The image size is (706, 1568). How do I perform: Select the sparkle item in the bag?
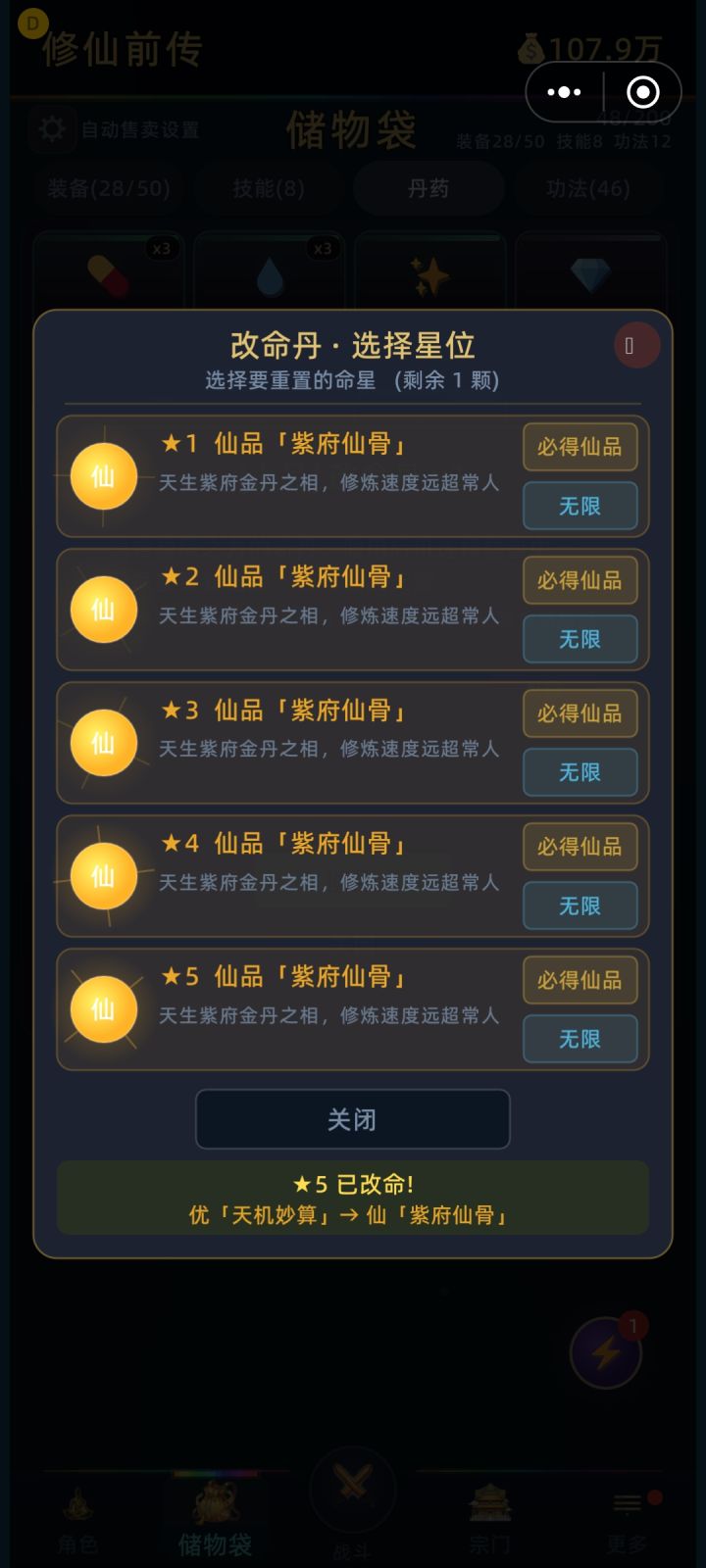[x=429, y=274]
